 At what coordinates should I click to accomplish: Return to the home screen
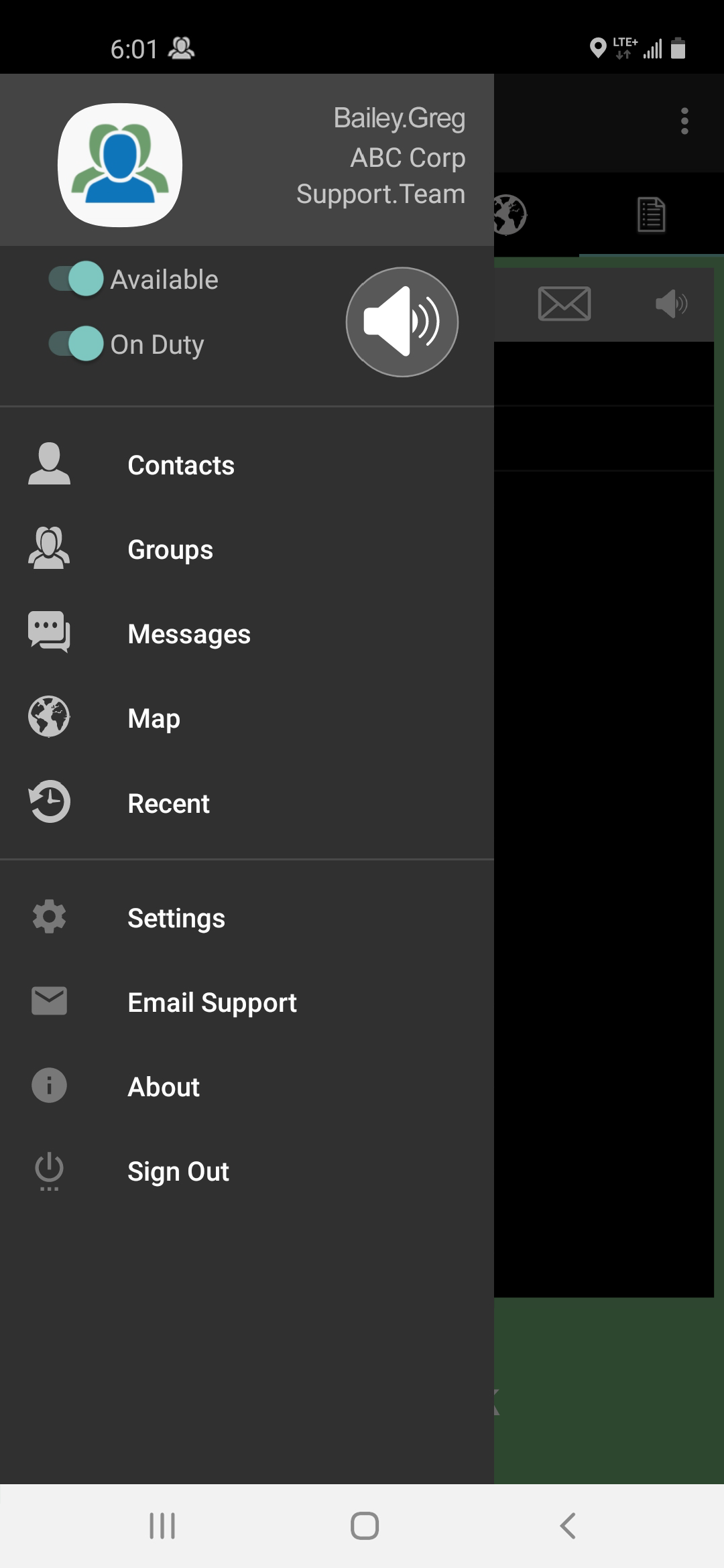click(x=365, y=1526)
